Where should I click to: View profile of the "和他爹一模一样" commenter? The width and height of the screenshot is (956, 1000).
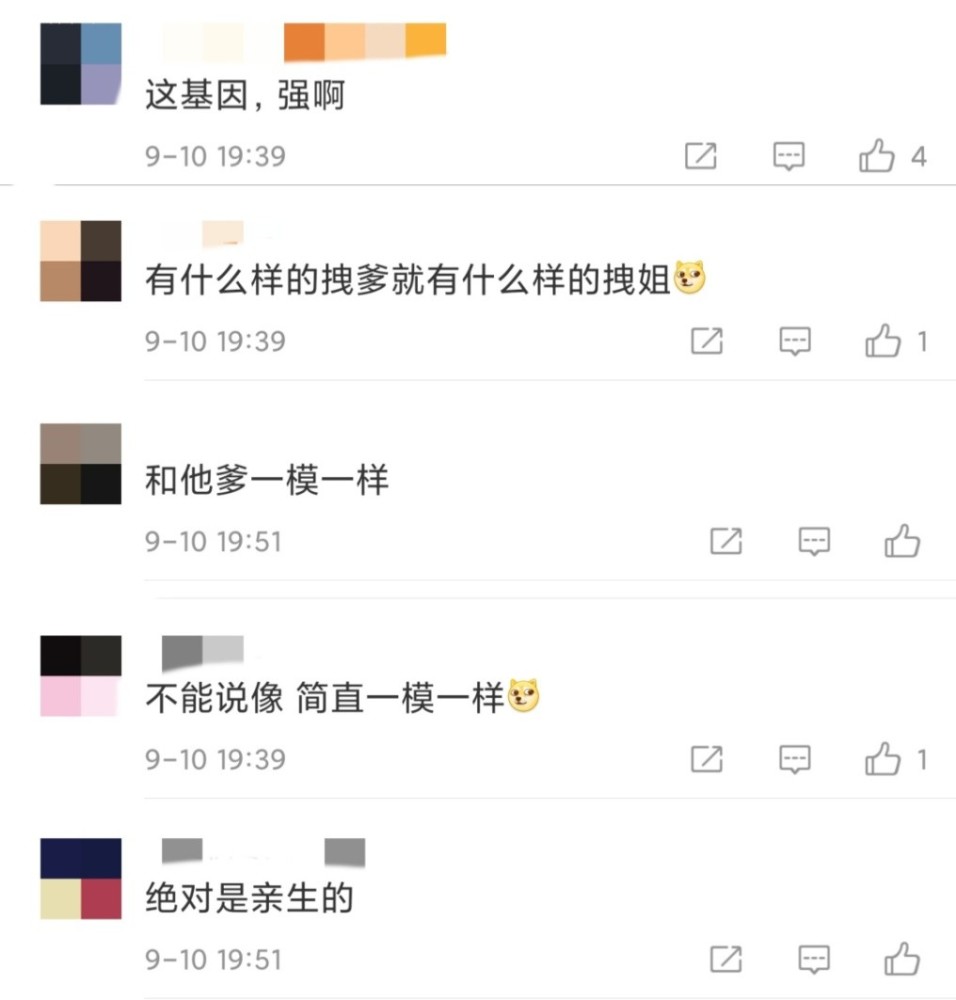[80, 463]
